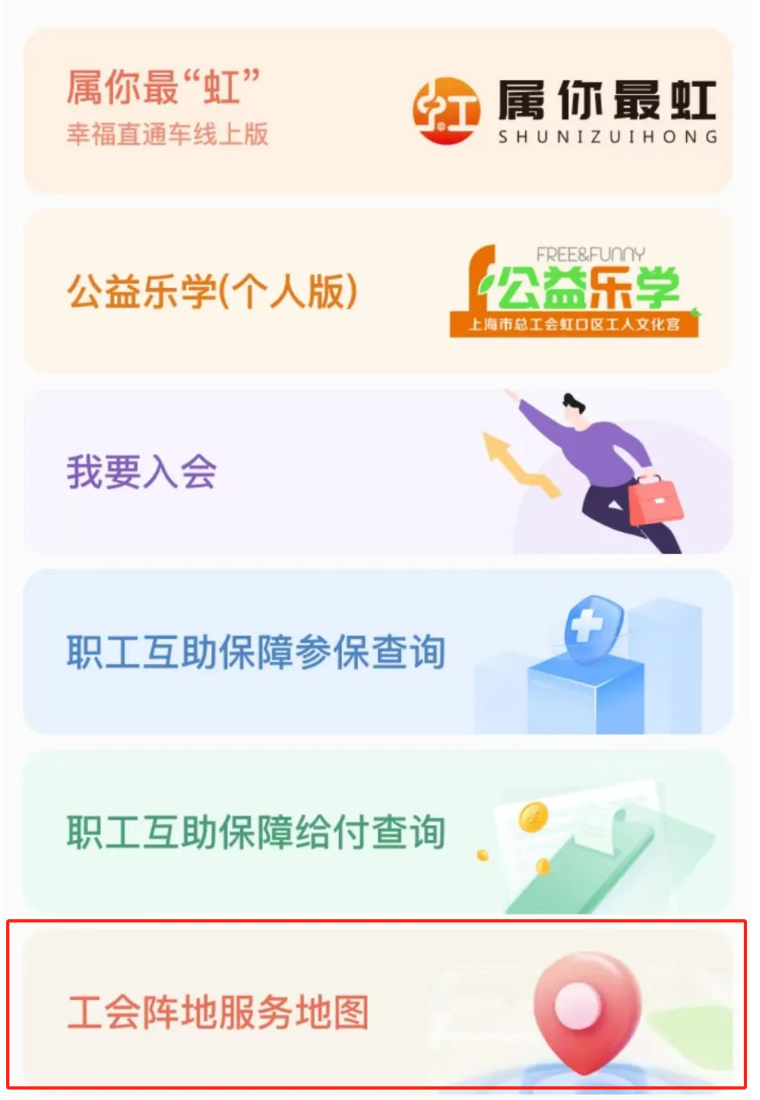Click inside the red-highlighted map card
This screenshot has width=760, height=1100.
coord(380,1010)
